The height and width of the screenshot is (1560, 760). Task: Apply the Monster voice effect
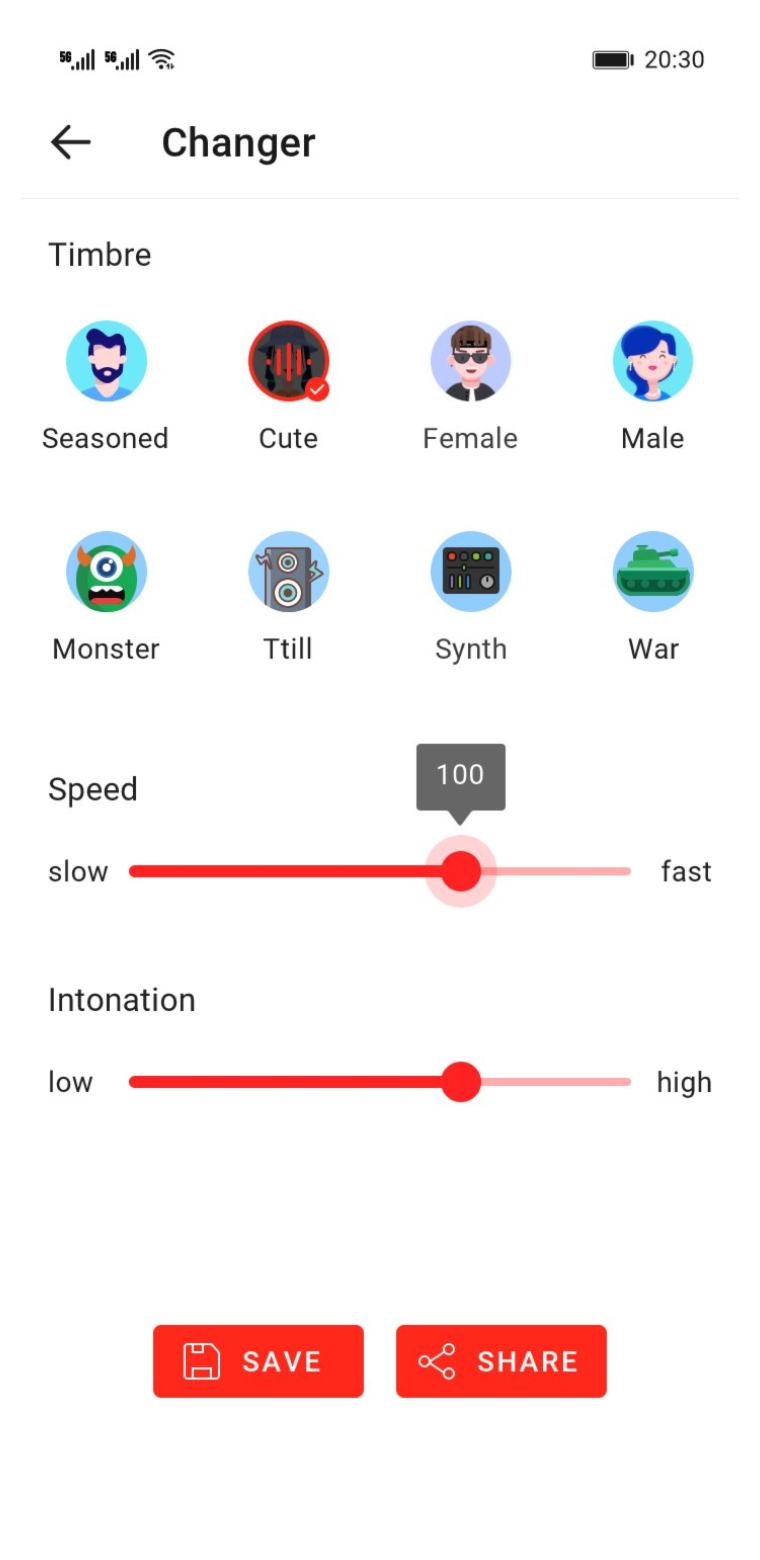click(106, 571)
